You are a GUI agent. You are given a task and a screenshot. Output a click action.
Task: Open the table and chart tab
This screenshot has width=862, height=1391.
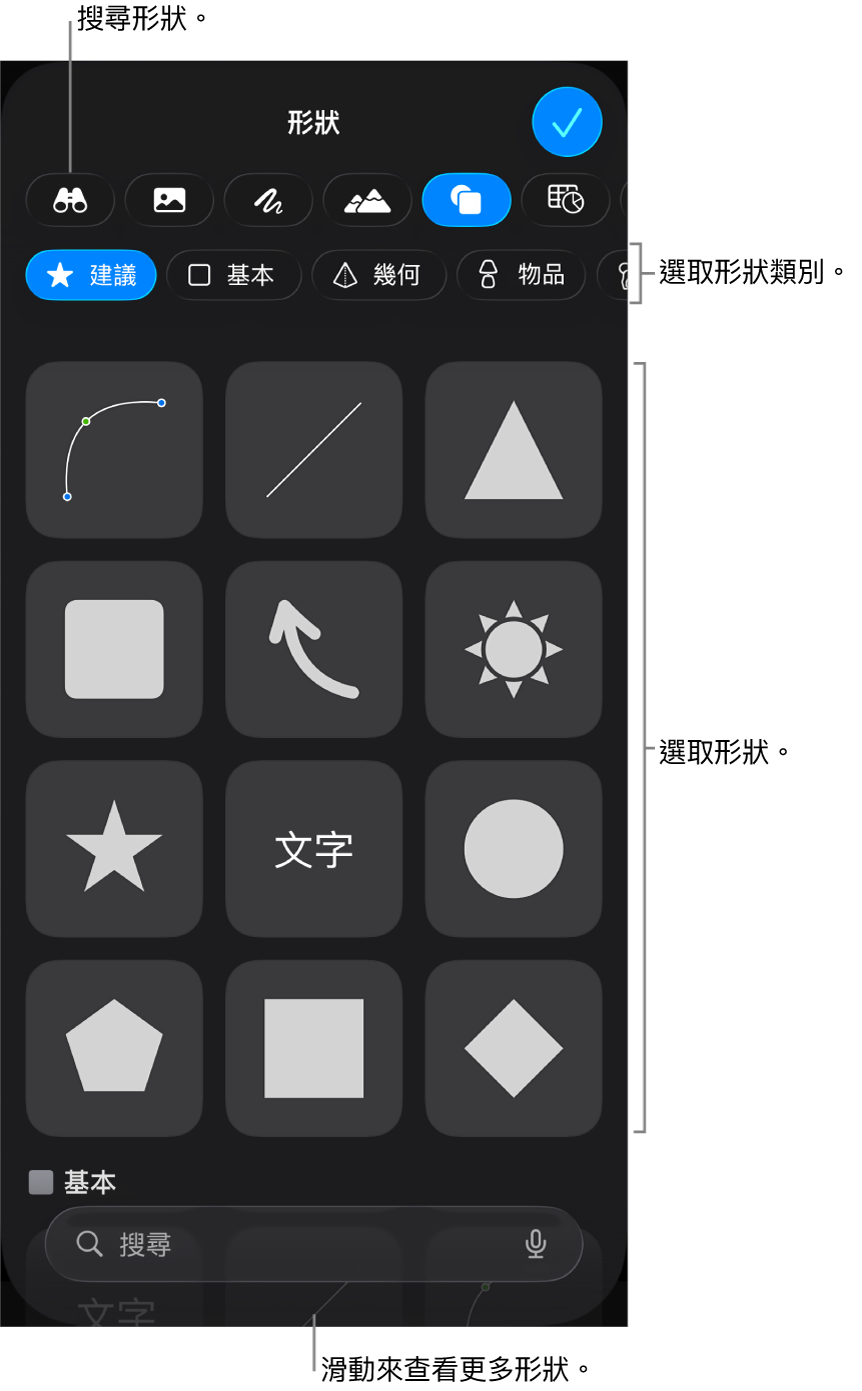pyautogui.click(x=565, y=200)
